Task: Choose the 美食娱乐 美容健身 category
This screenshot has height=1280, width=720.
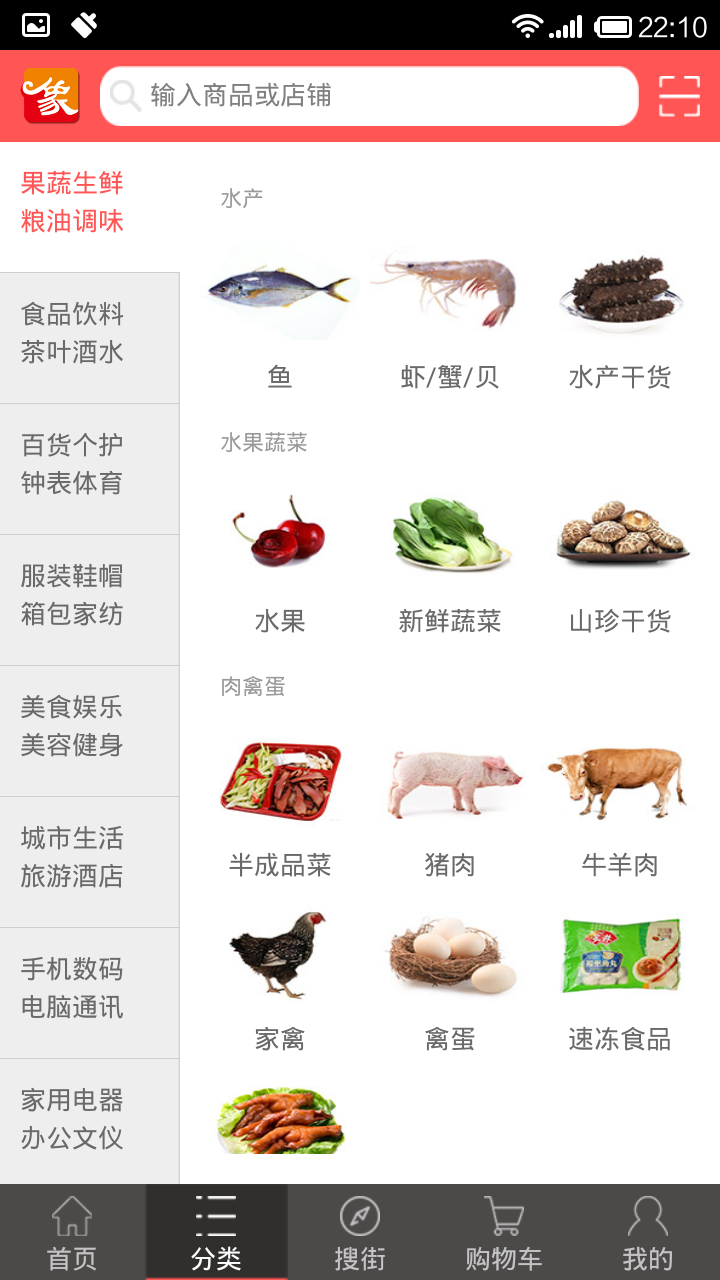Action: (x=89, y=727)
